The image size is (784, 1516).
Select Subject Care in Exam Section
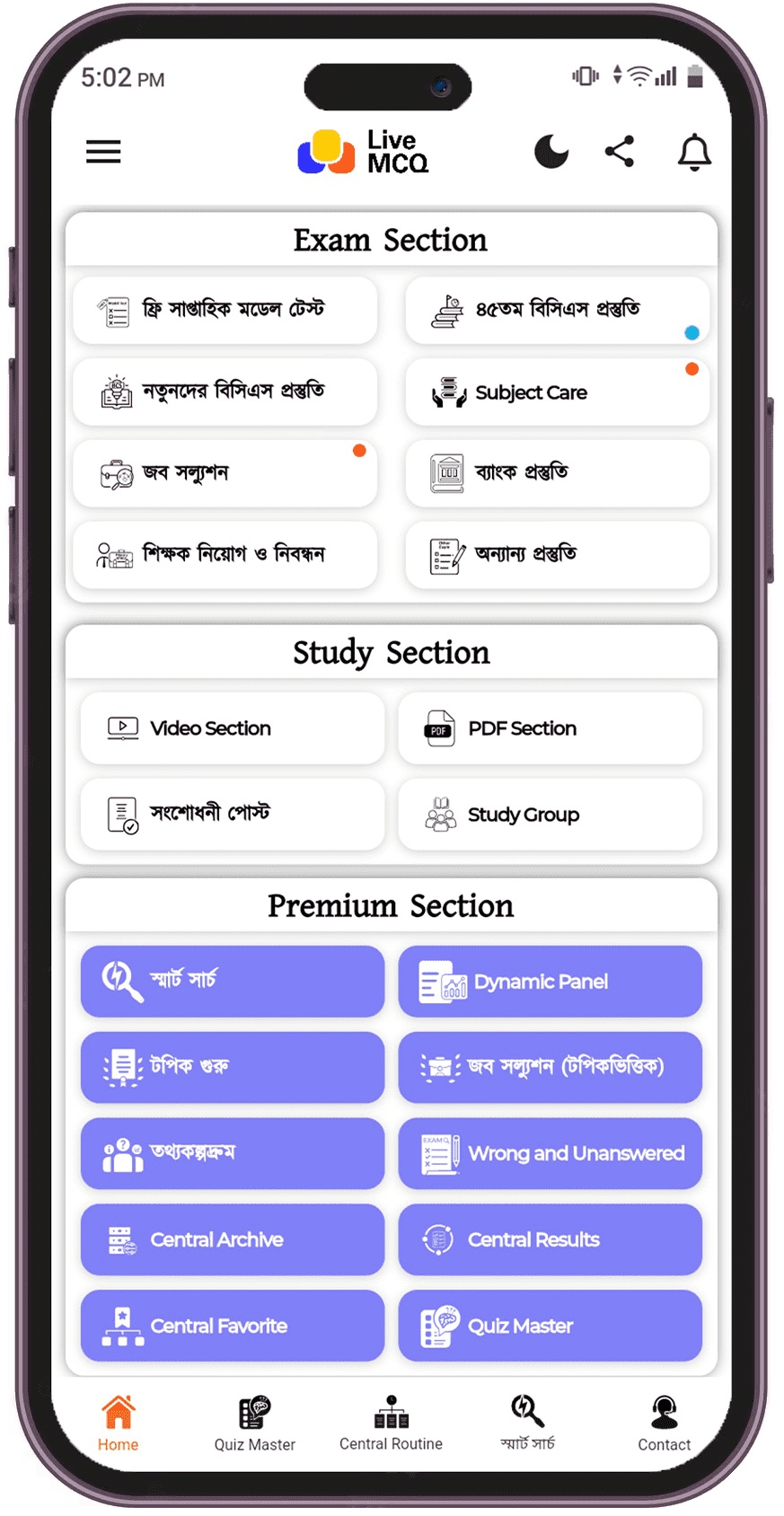[557, 392]
